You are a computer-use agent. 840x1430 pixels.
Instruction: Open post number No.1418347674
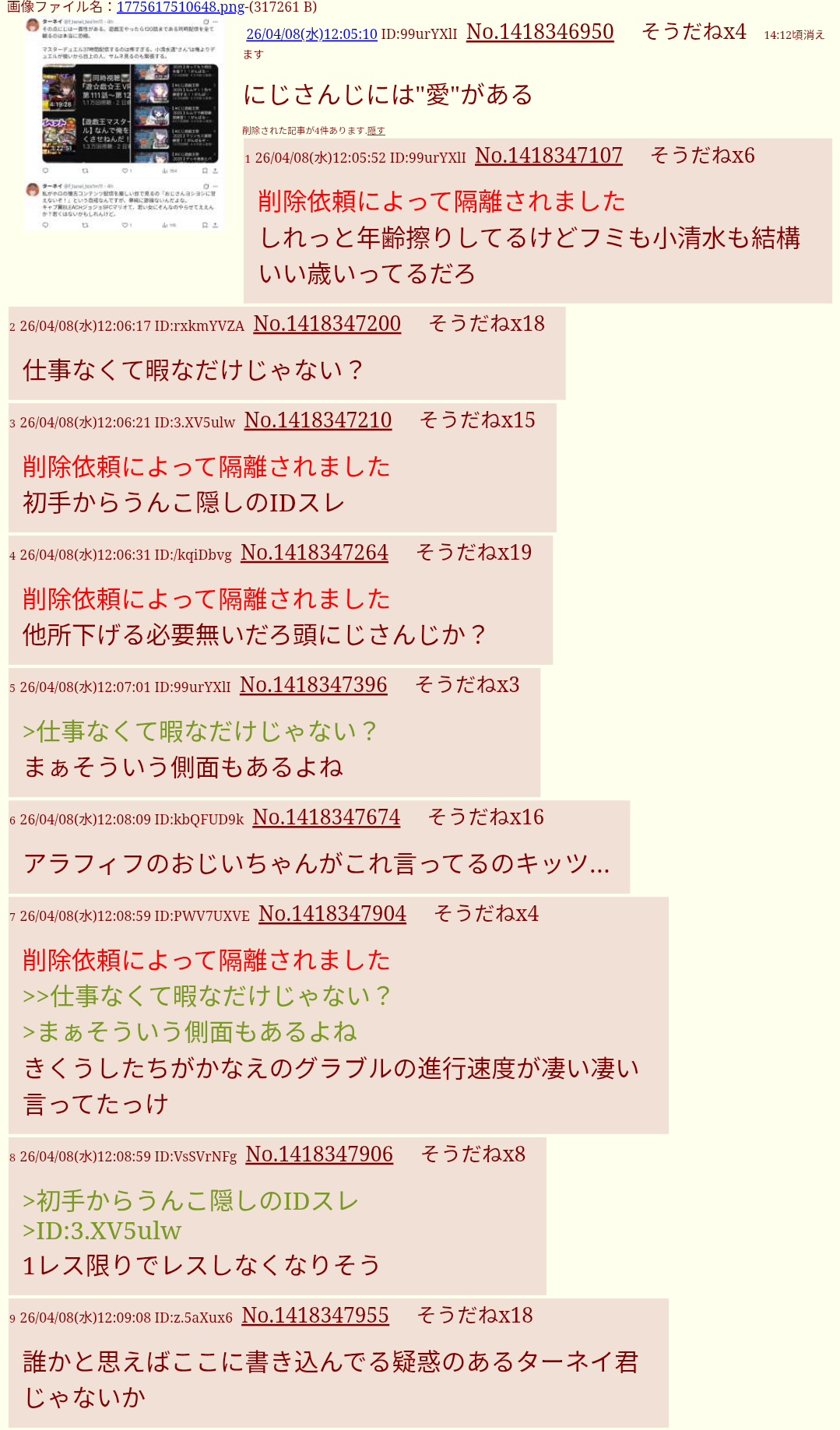point(326,817)
